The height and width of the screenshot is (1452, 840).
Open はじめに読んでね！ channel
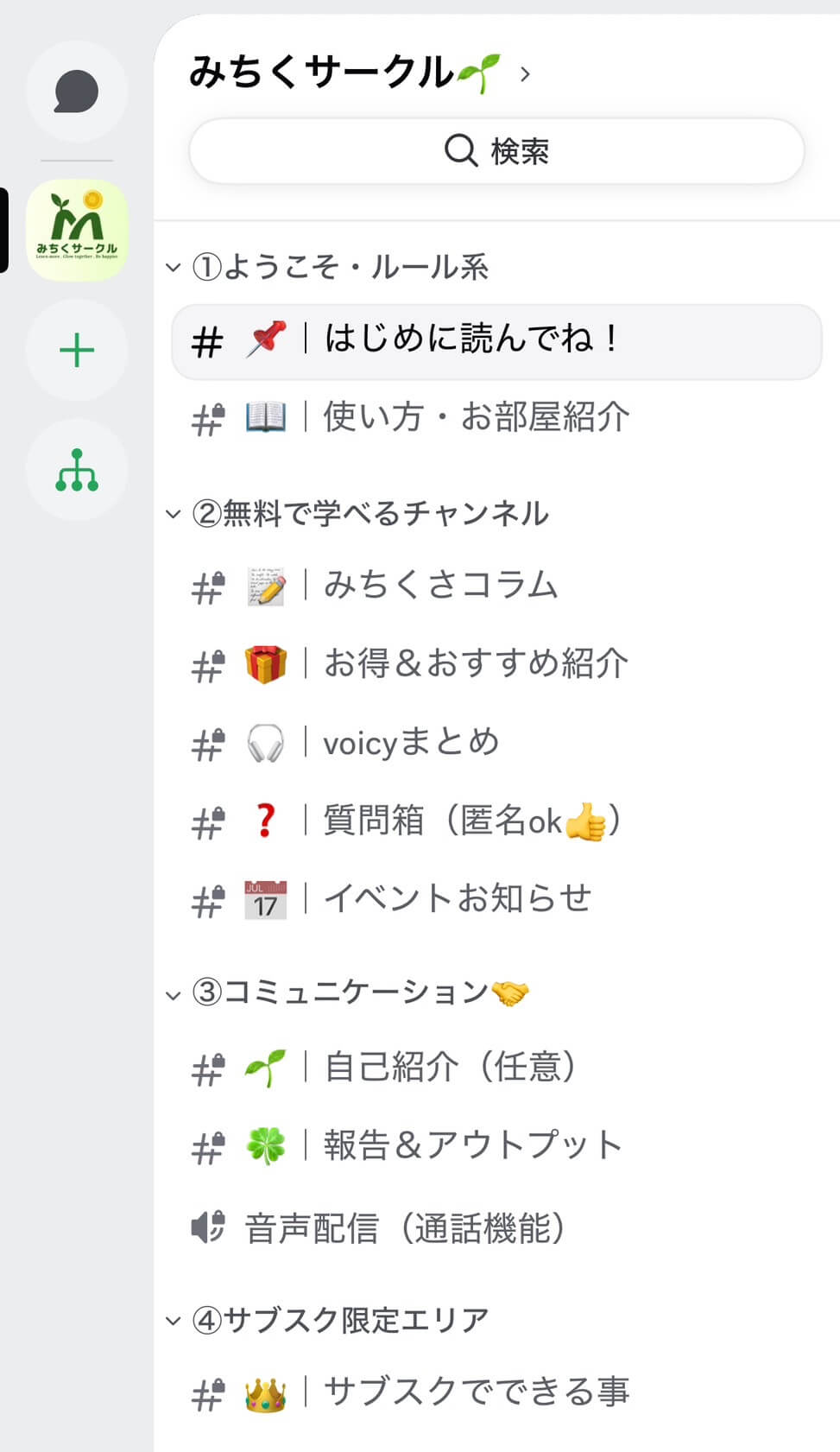coord(496,341)
